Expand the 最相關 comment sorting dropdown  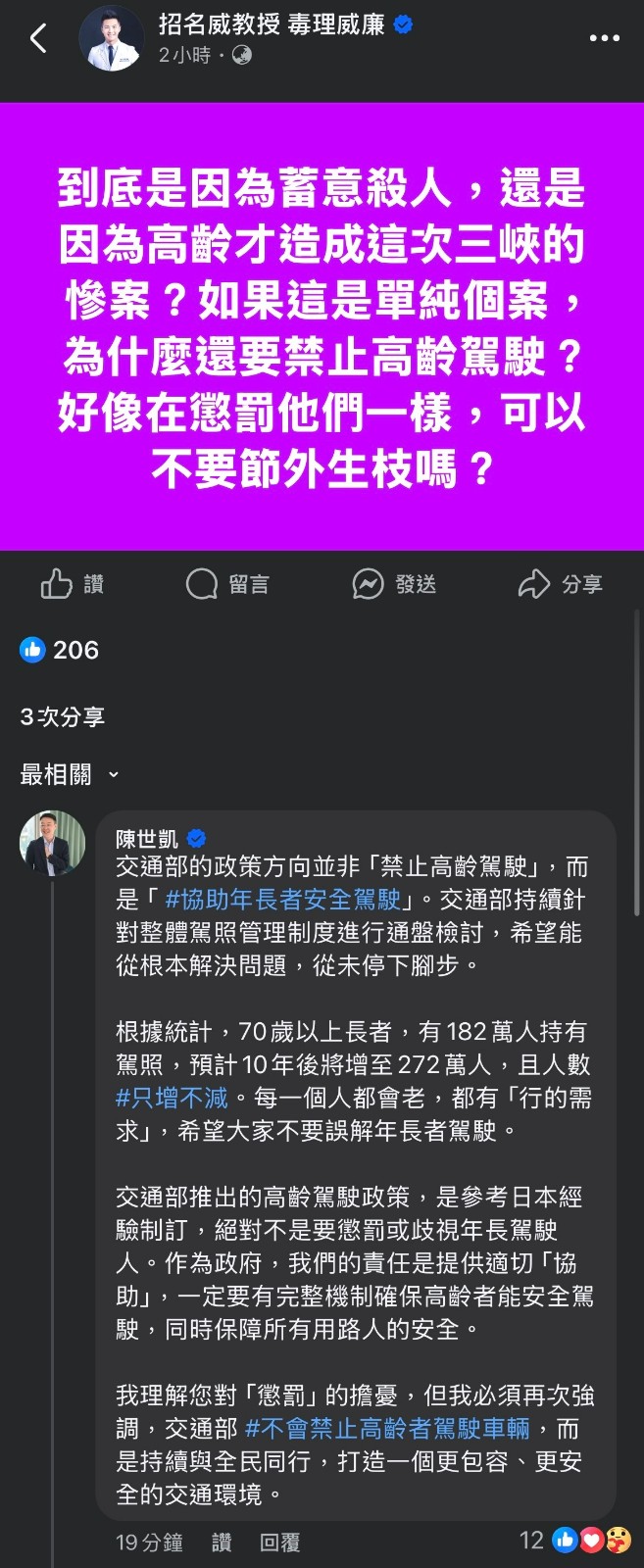coord(69,774)
